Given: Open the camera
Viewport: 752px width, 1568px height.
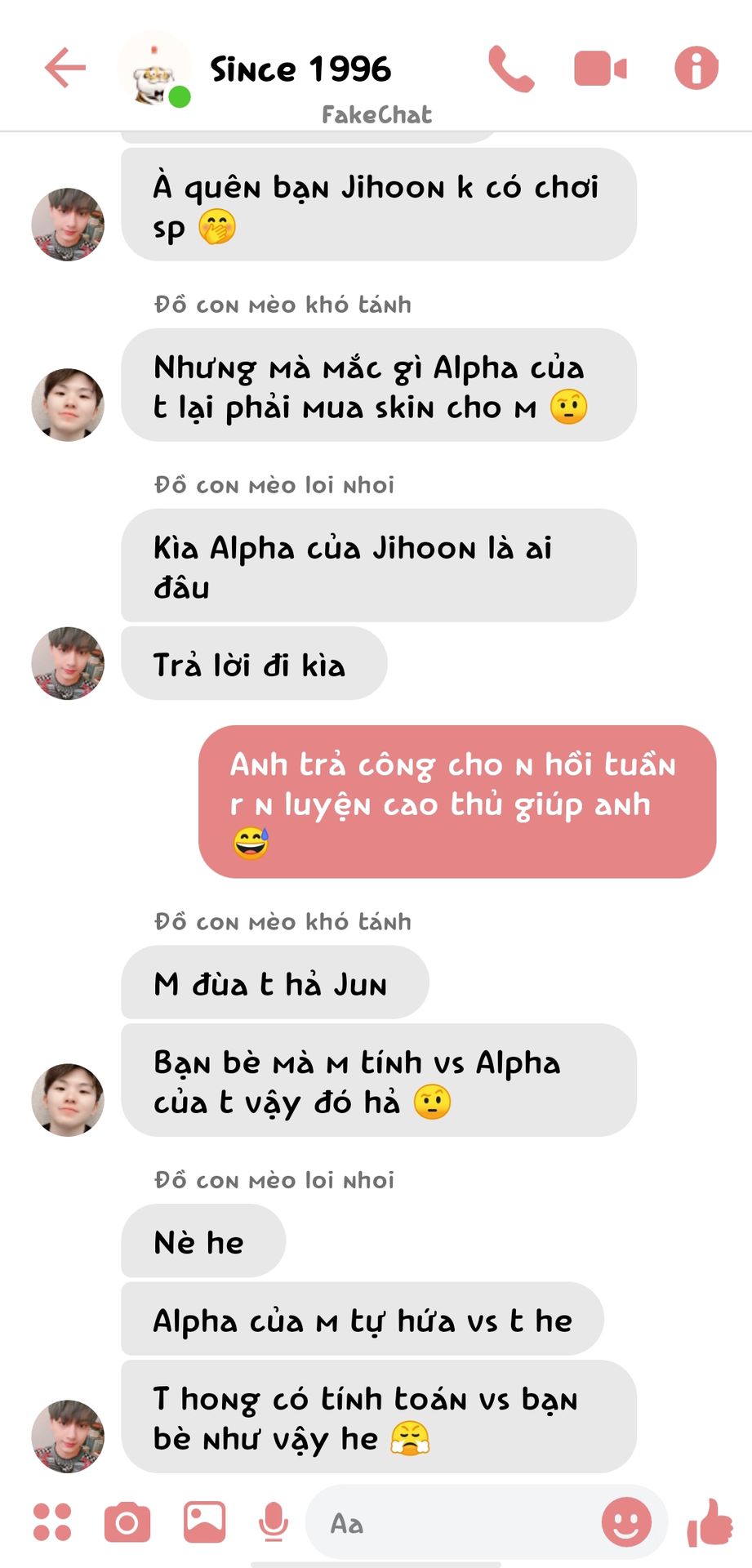Looking at the screenshot, I should (127, 1522).
